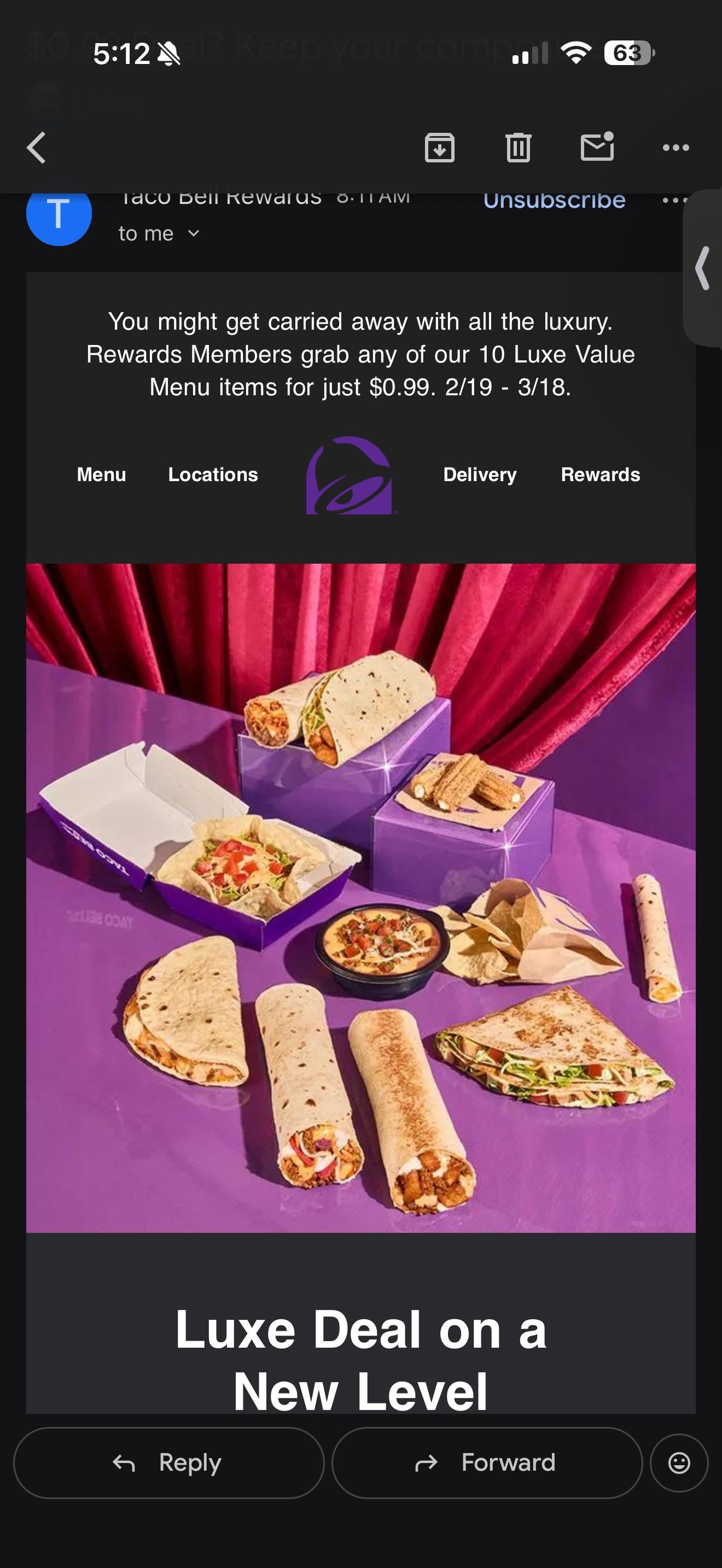Open the Luxe Value Menu promo image

360,898
